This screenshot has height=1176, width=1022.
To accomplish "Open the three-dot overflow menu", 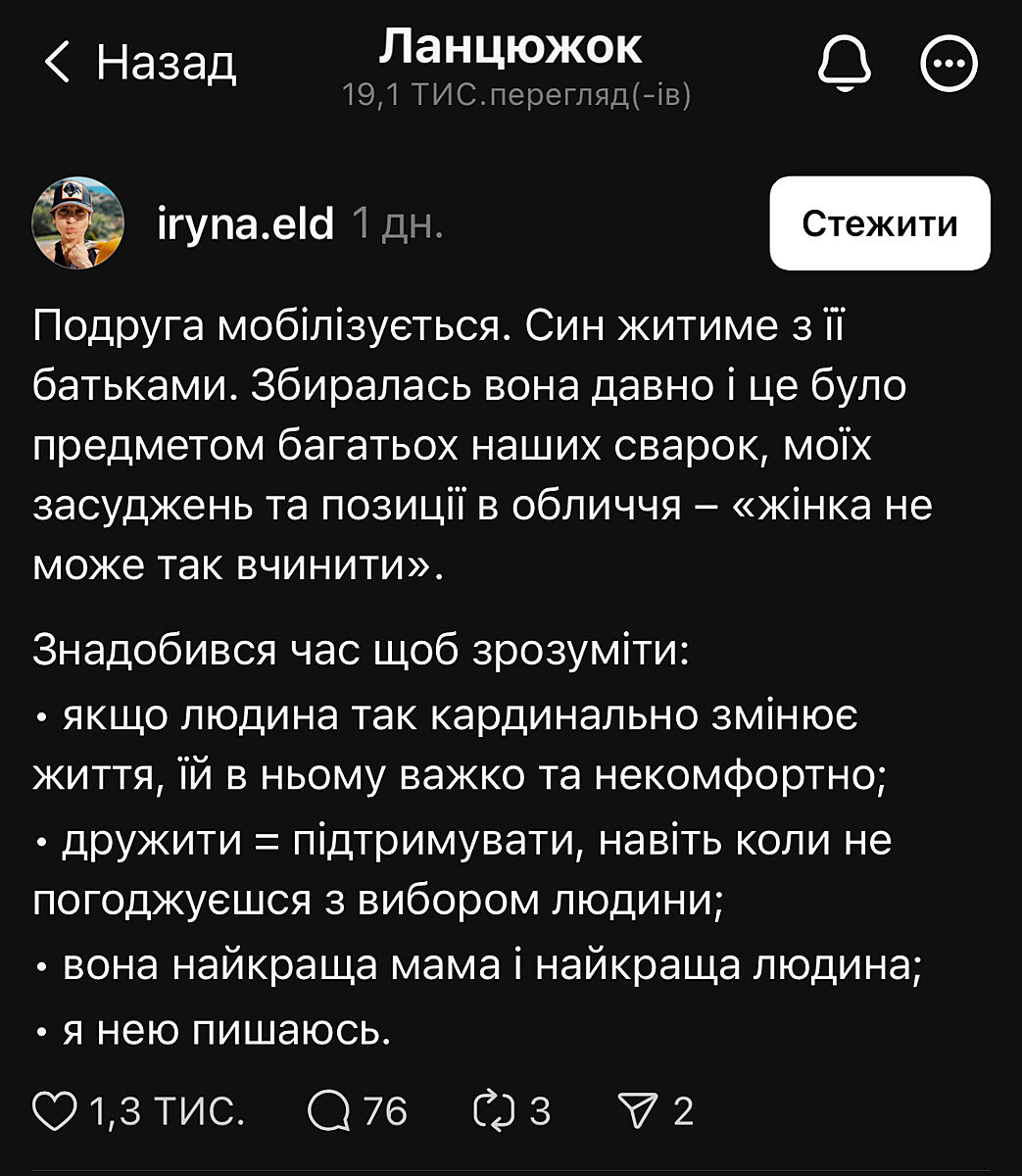I will [949, 65].
